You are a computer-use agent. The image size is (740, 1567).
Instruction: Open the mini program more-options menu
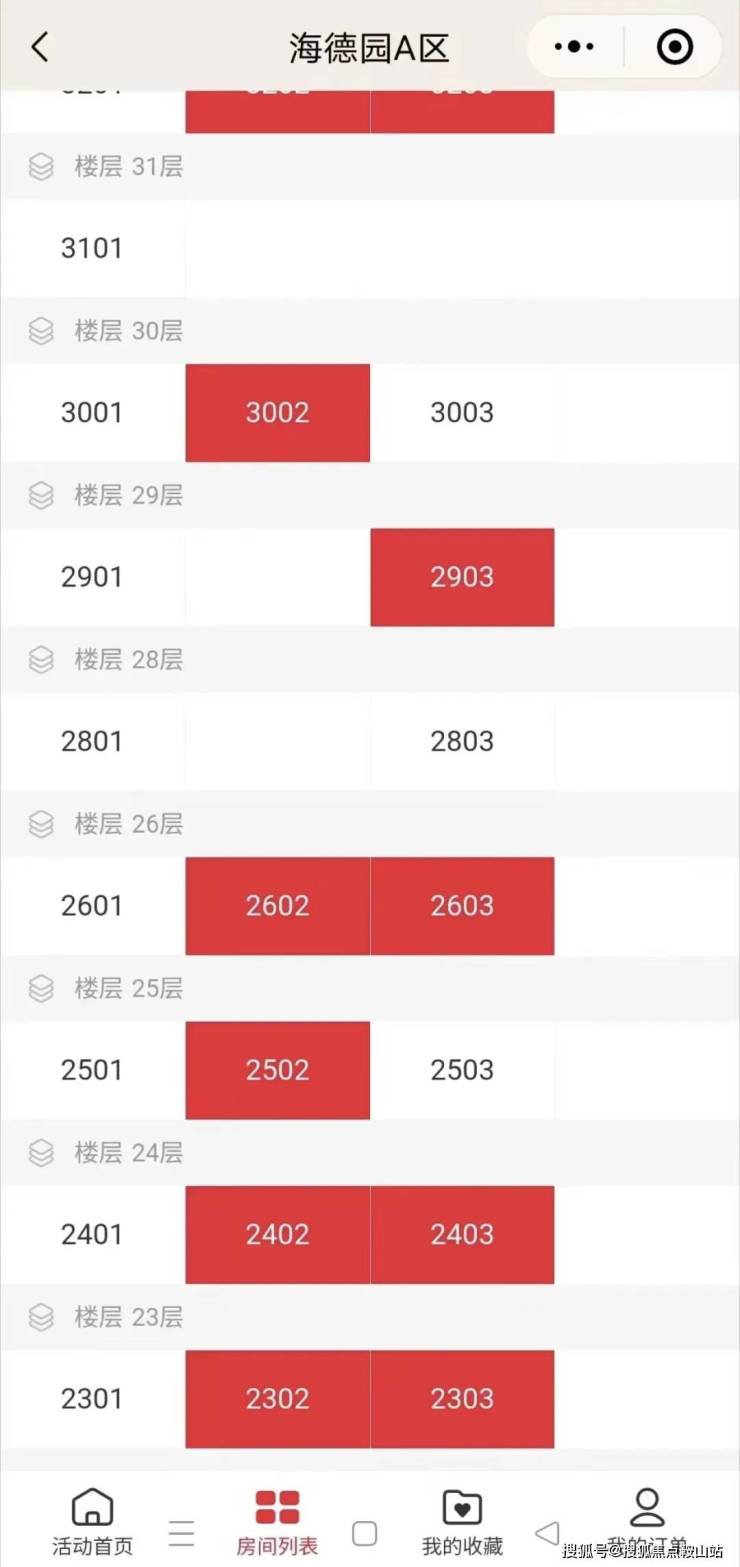[x=574, y=47]
